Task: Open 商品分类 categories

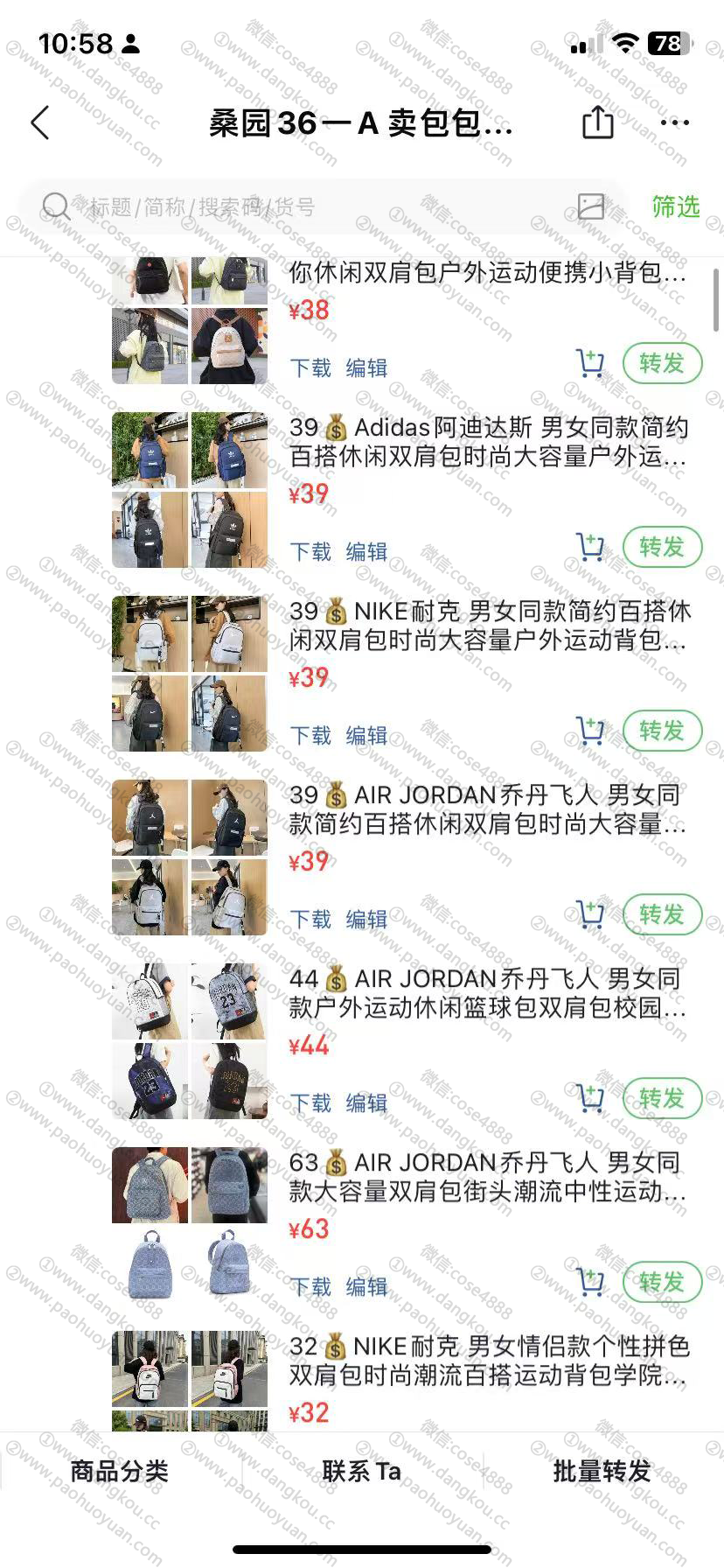Action: click(x=119, y=1471)
